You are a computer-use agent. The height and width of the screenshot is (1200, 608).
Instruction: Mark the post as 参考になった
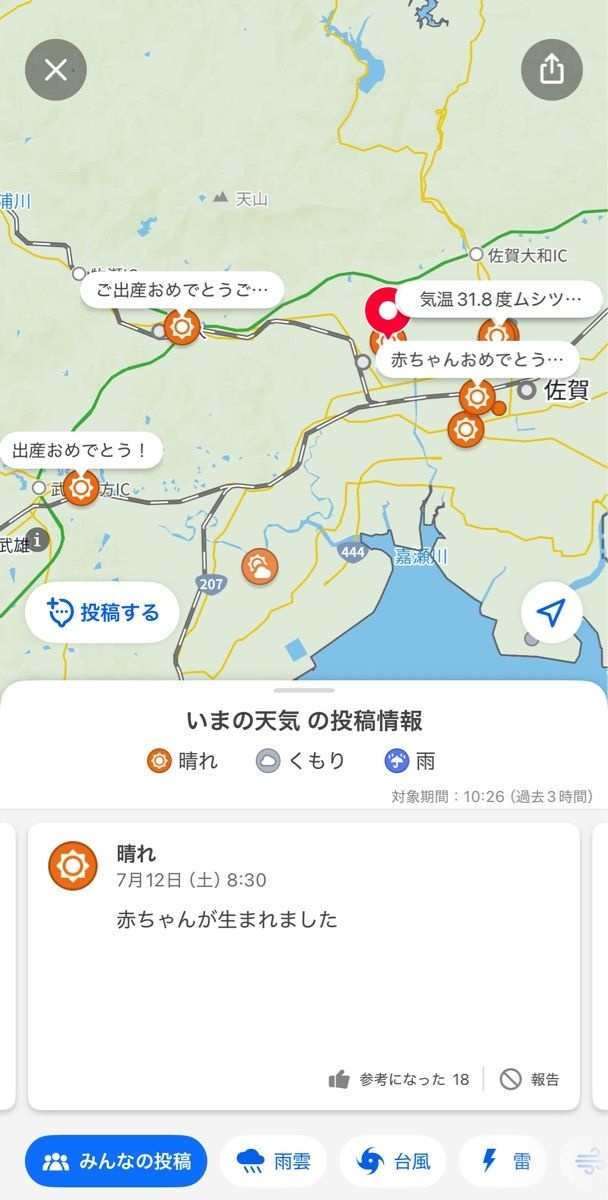(399, 1079)
